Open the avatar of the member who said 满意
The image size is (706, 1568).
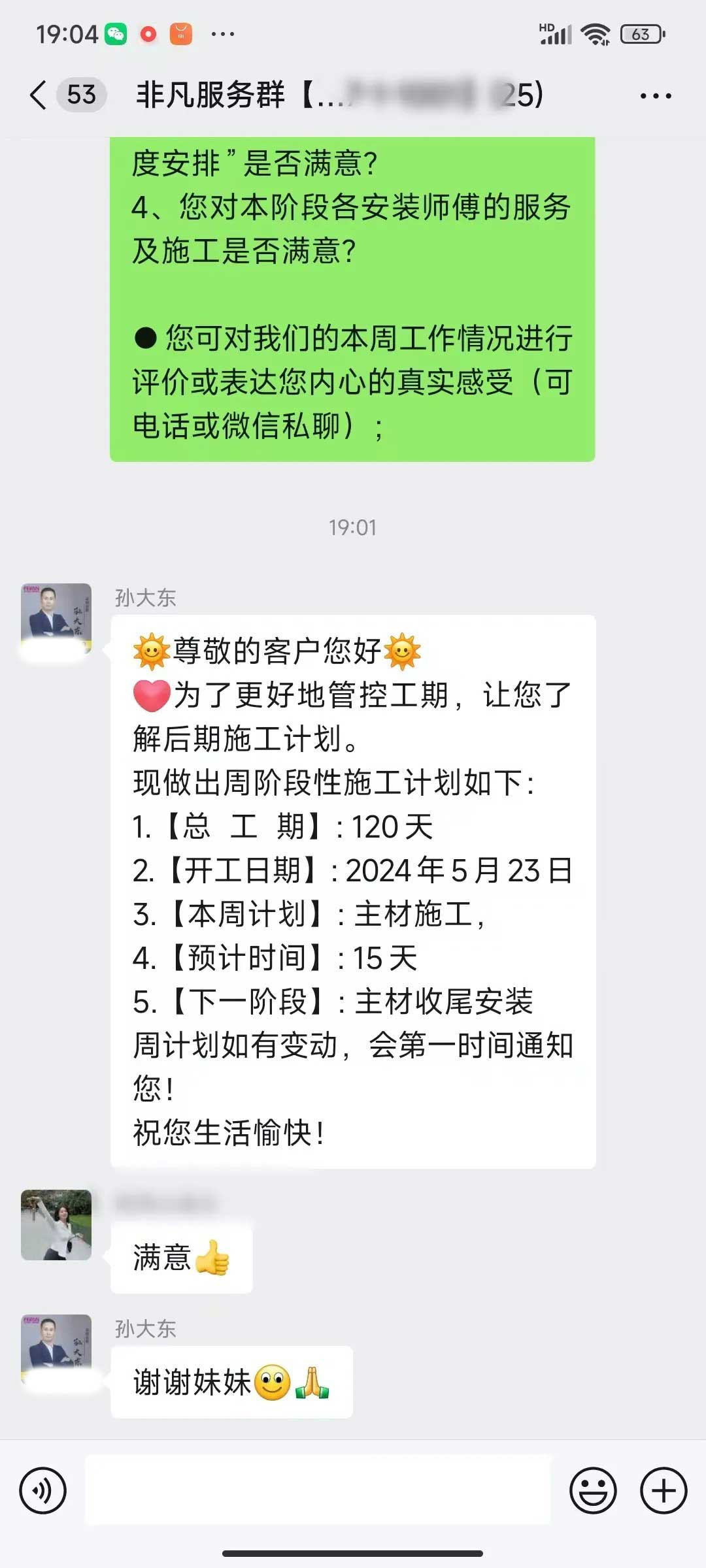tap(56, 1224)
